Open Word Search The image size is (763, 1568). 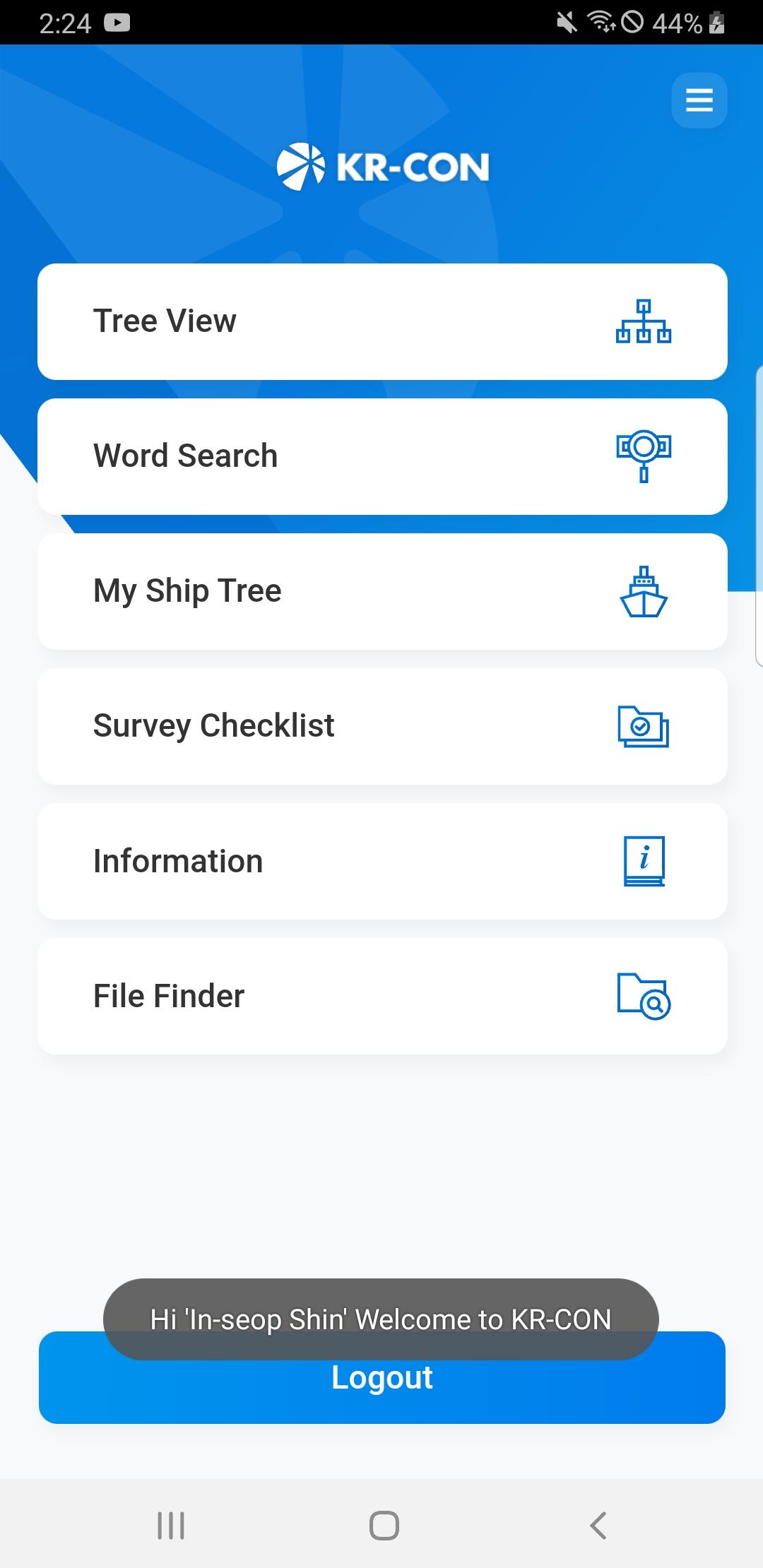283,456
